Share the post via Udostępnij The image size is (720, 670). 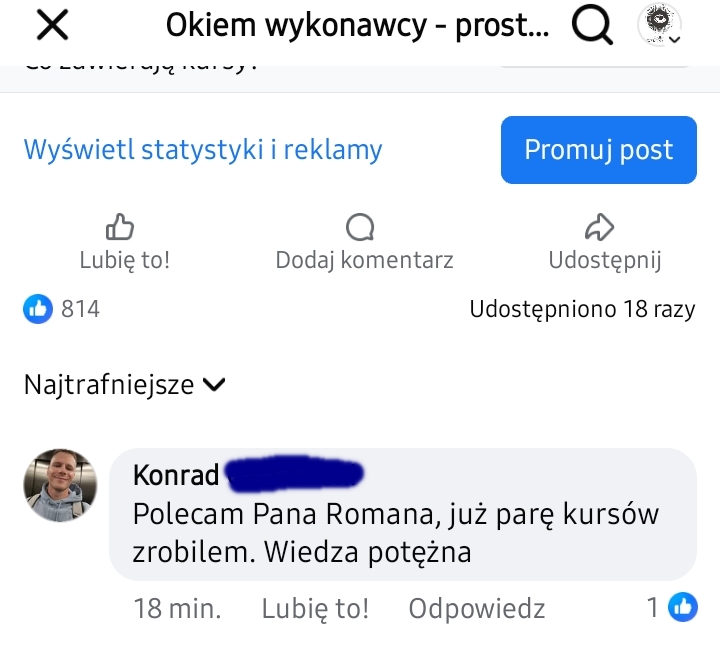(x=604, y=243)
